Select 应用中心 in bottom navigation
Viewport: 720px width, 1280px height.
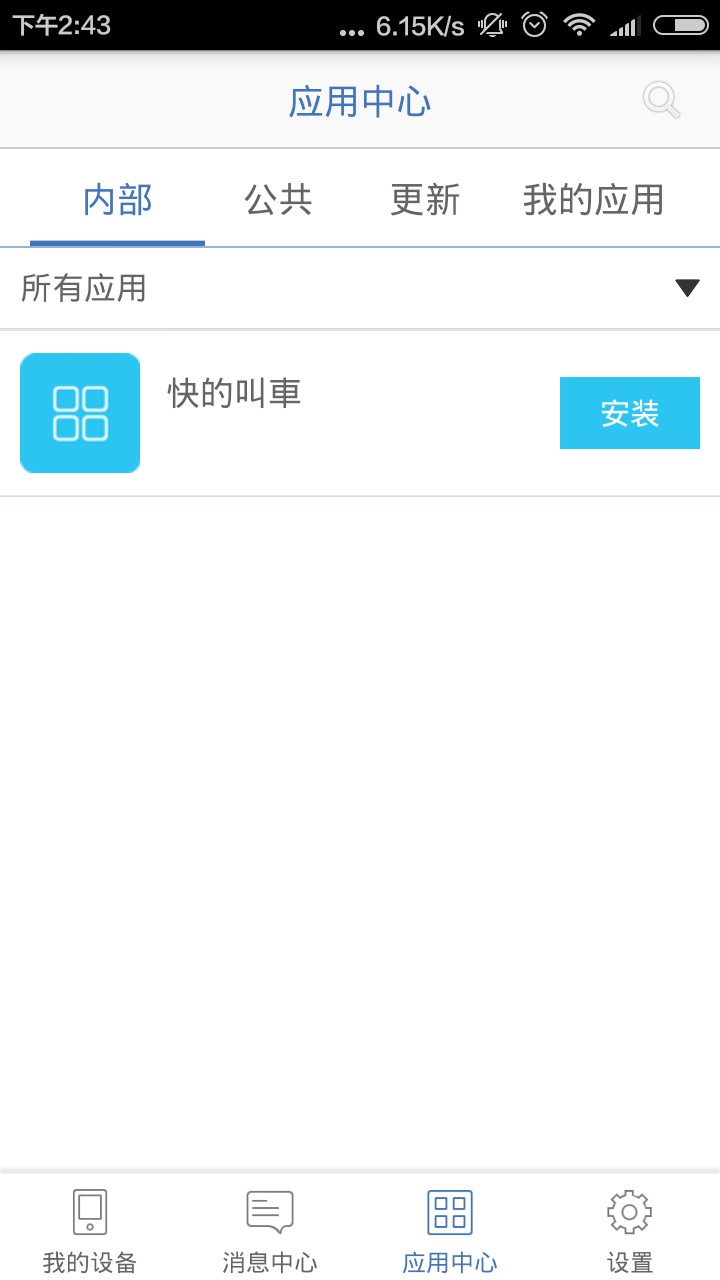[450, 1227]
